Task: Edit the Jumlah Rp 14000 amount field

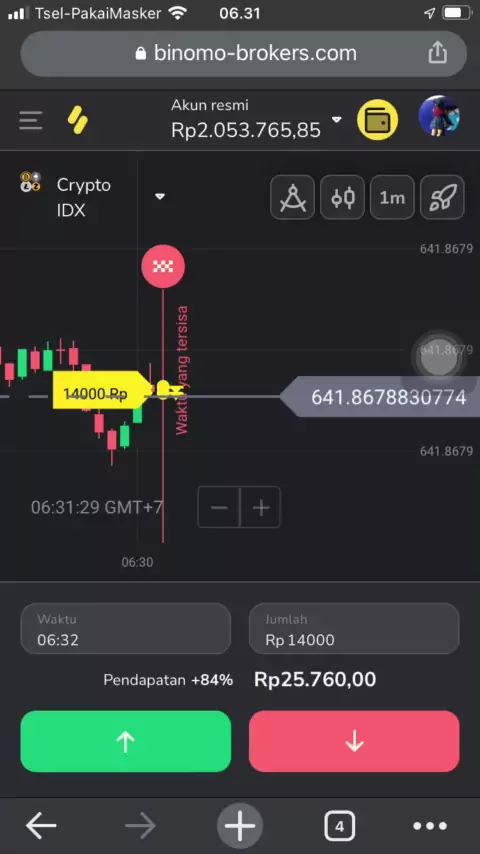Action: click(354, 629)
